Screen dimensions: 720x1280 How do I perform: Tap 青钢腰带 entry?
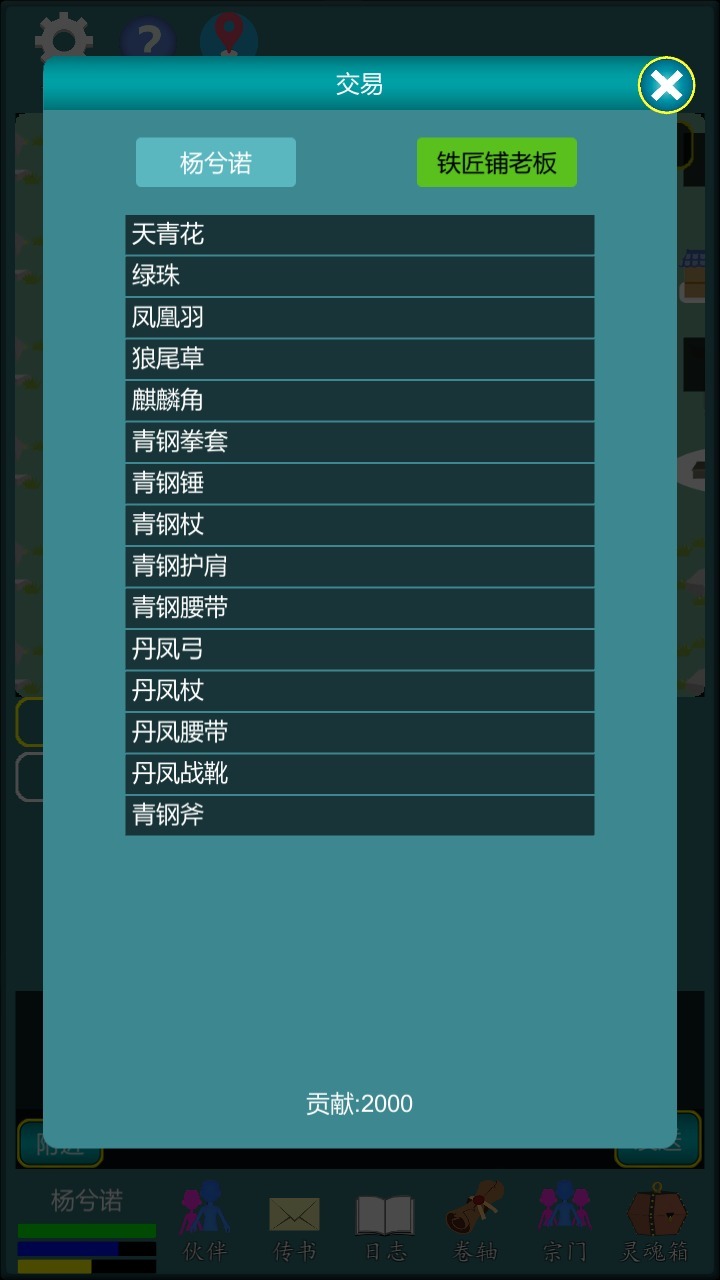pos(359,608)
